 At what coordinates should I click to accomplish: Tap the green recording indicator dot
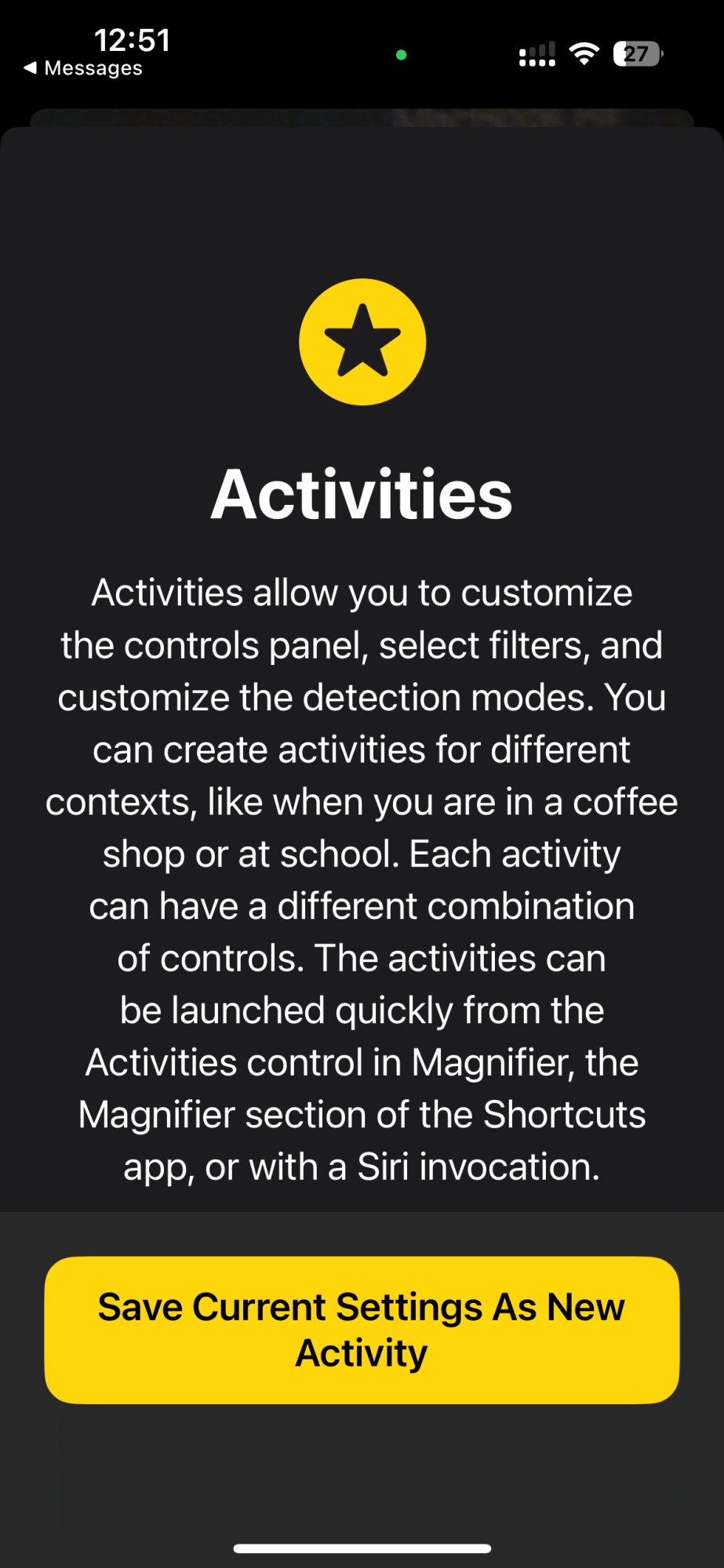pos(401,56)
